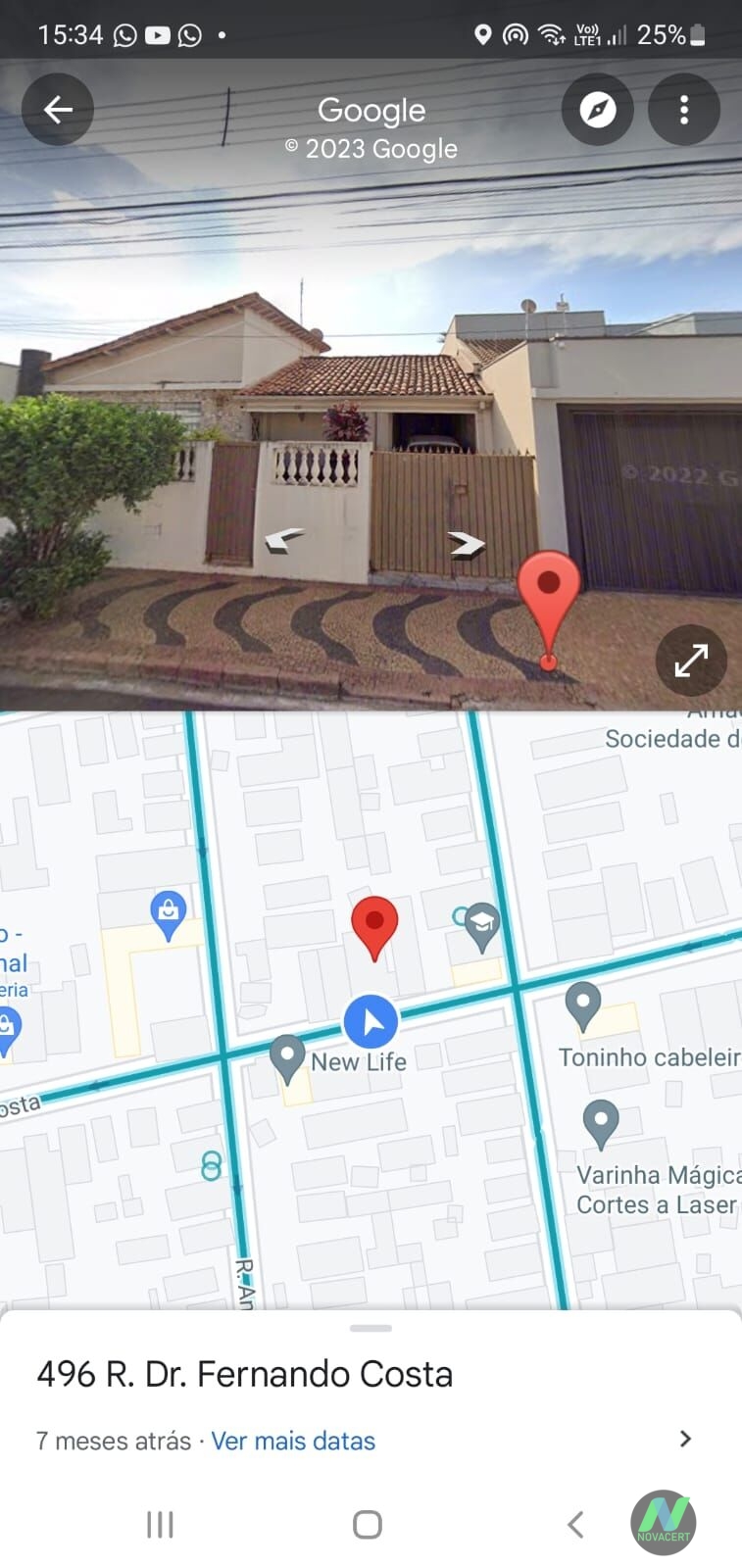Select the New Life place marker
Image resolution: width=742 pixels, height=1568 pixels.
(287, 1056)
